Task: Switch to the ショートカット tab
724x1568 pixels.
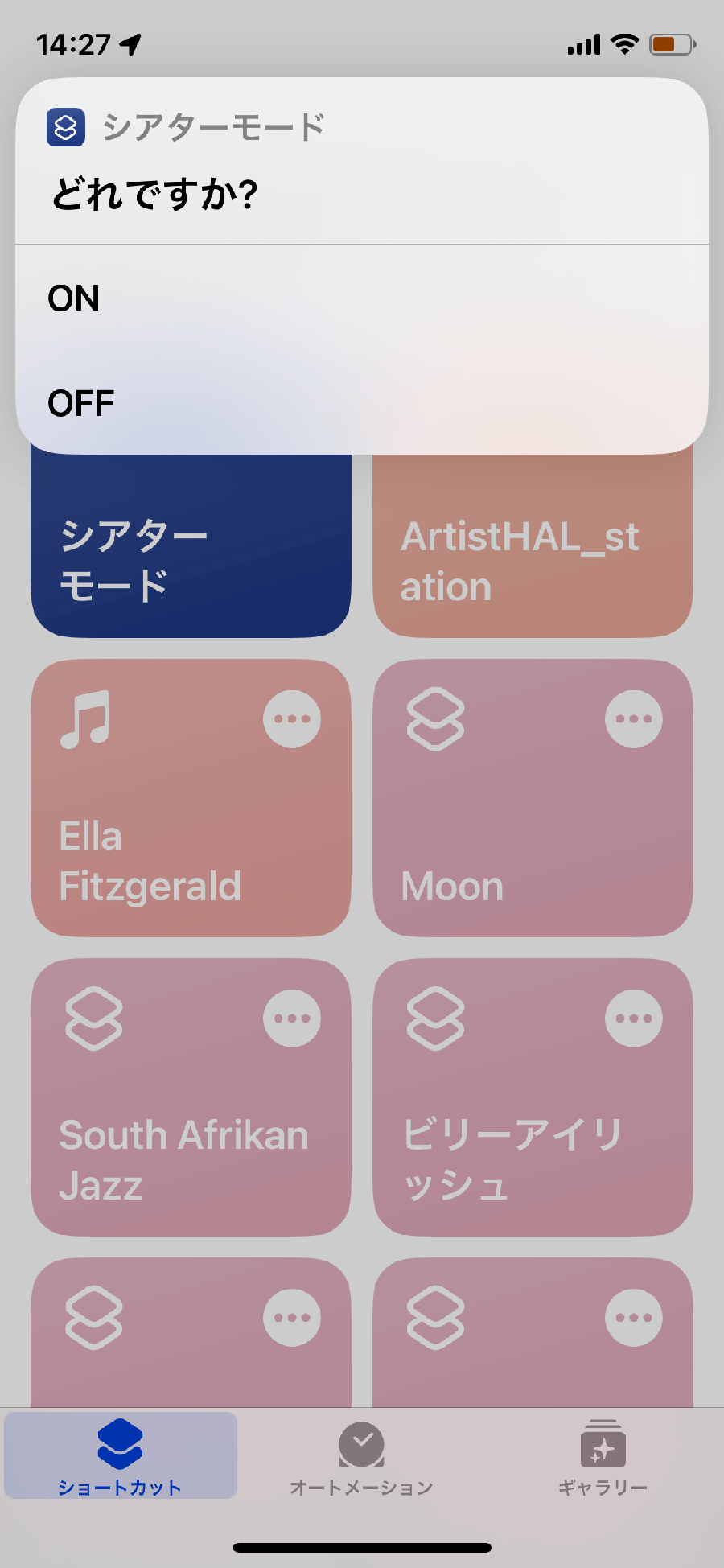Action: point(121,1456)
